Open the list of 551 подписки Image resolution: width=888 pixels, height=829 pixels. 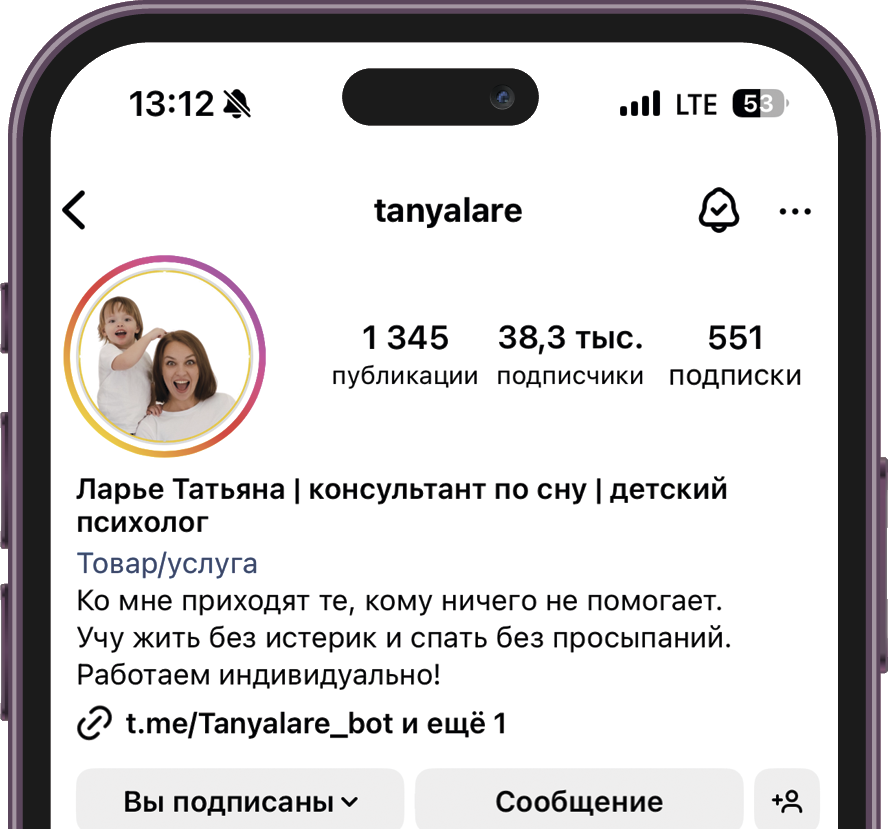pos(735,356)
